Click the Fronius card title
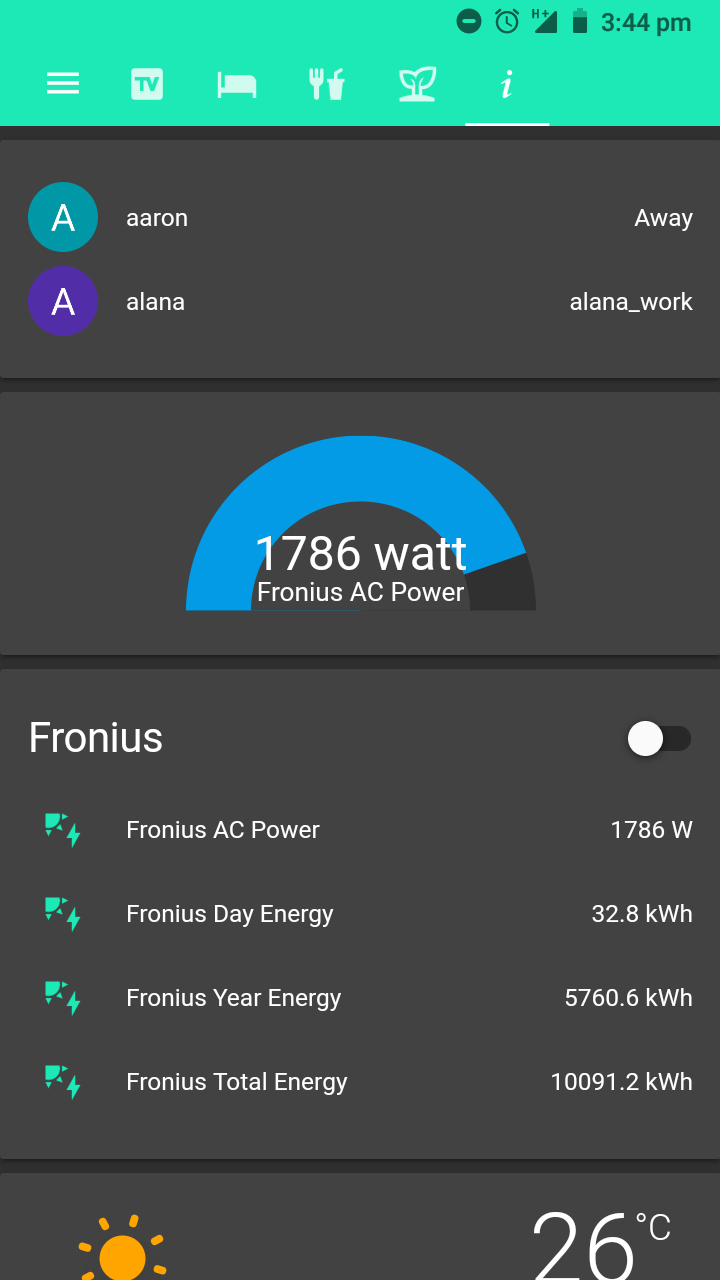 (95, 737)
